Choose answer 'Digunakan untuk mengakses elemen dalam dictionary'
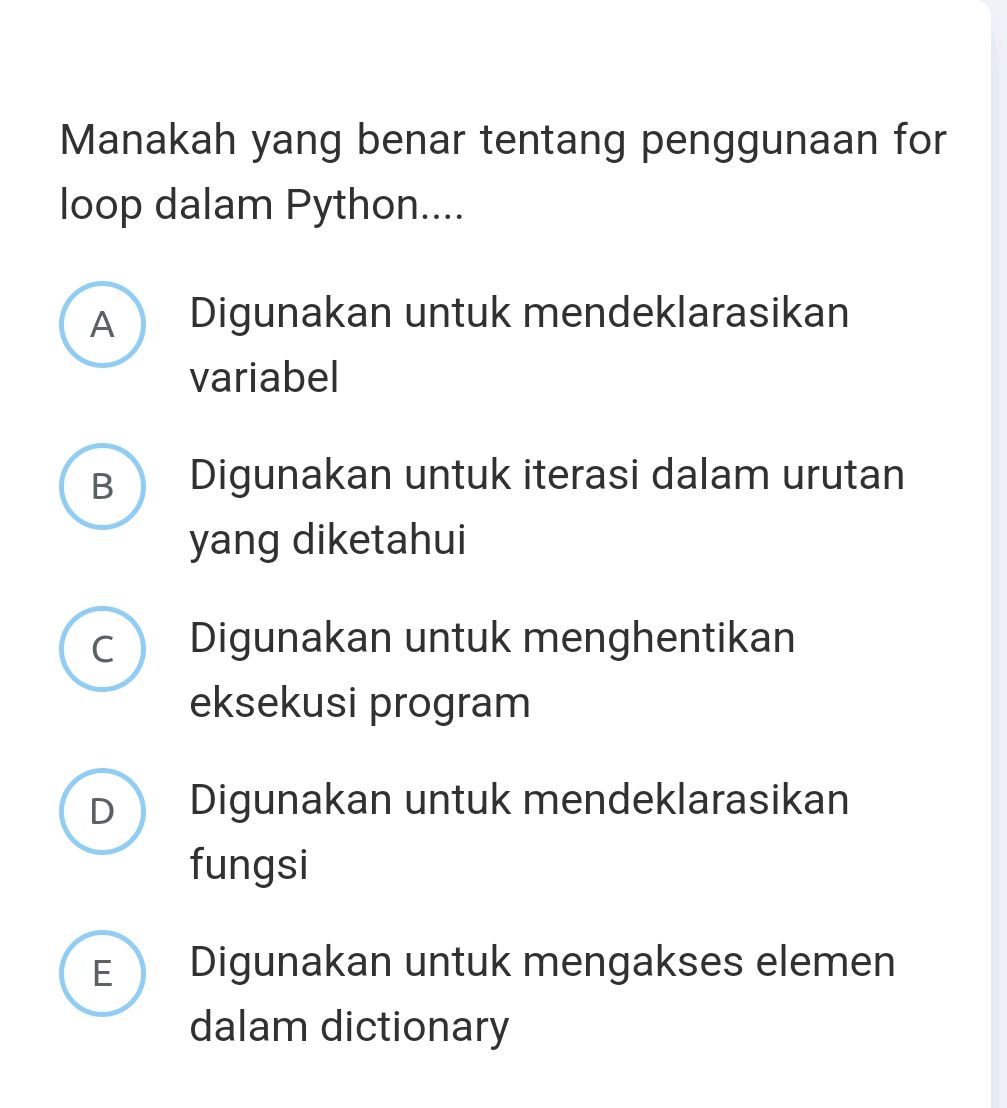Screen dimensions: 1007x1108 coord(541,994)
